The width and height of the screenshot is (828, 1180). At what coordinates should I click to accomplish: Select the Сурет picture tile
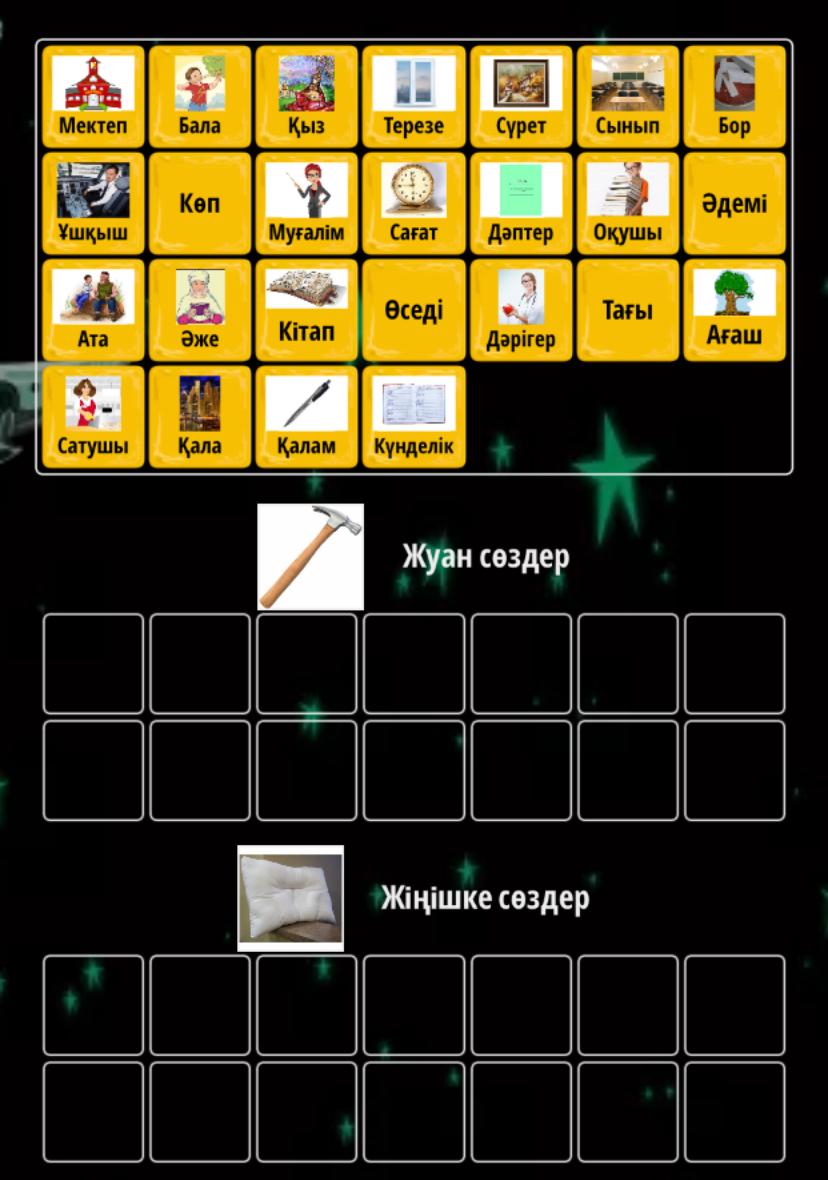[521, 97]
